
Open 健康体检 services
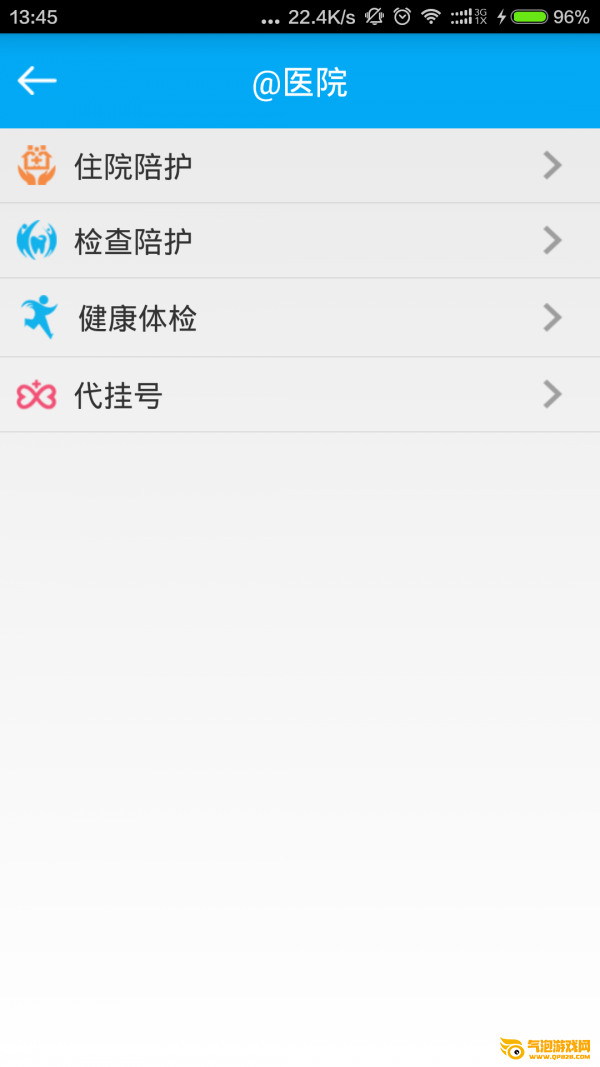click(300, 318)
